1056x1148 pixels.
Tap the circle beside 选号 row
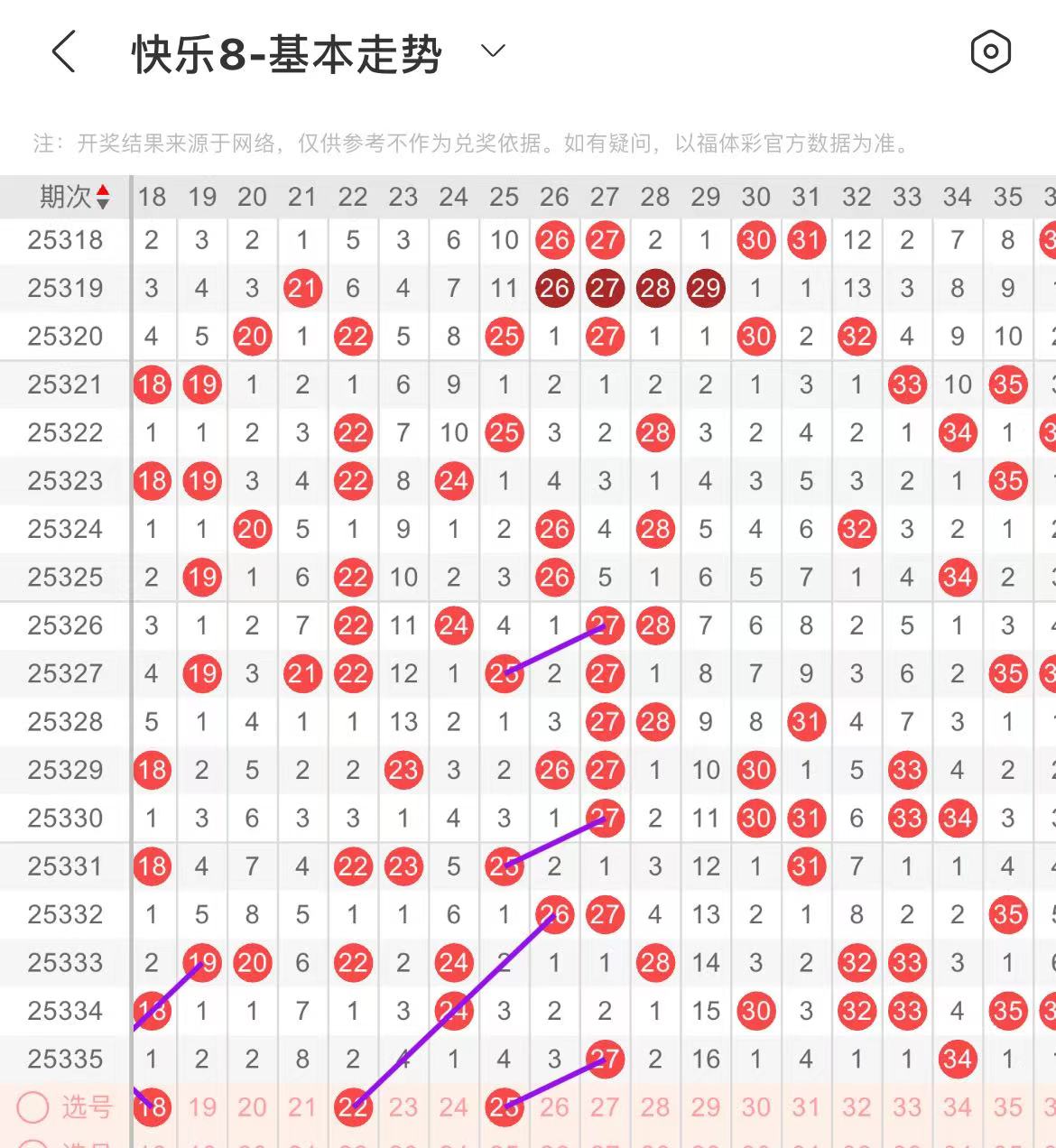32,1107
